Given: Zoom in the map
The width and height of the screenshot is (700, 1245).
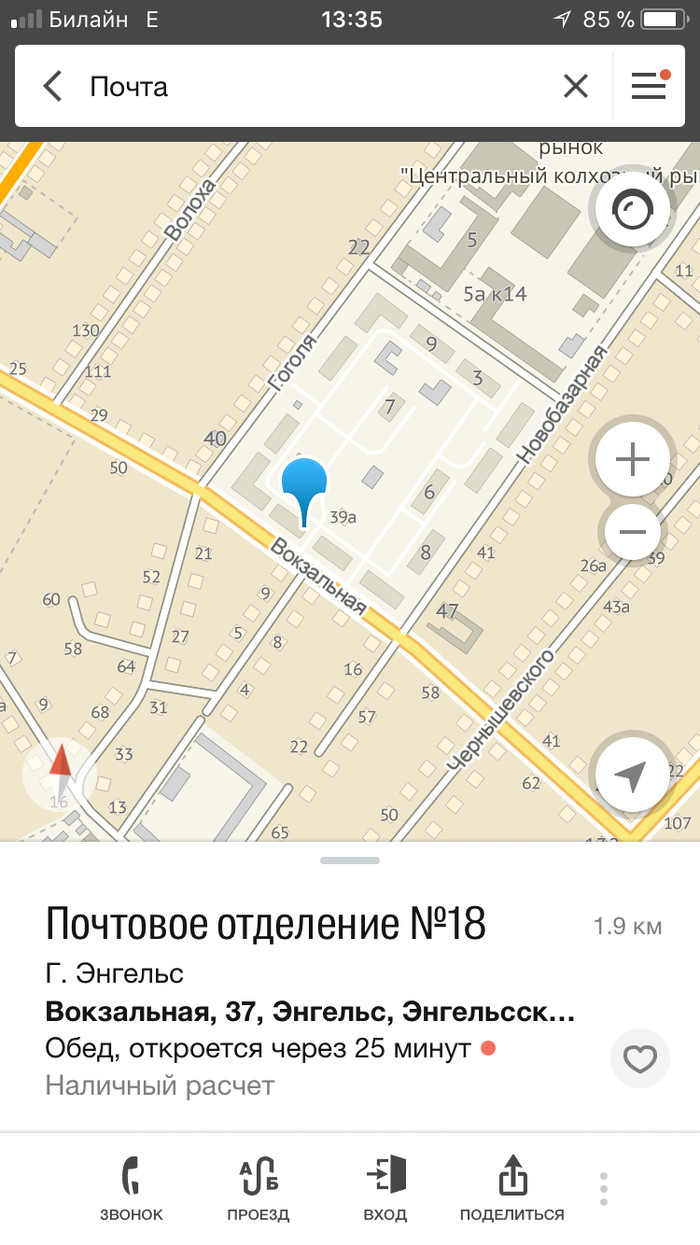Looking at the screenshot, I should tap(632, 460).
